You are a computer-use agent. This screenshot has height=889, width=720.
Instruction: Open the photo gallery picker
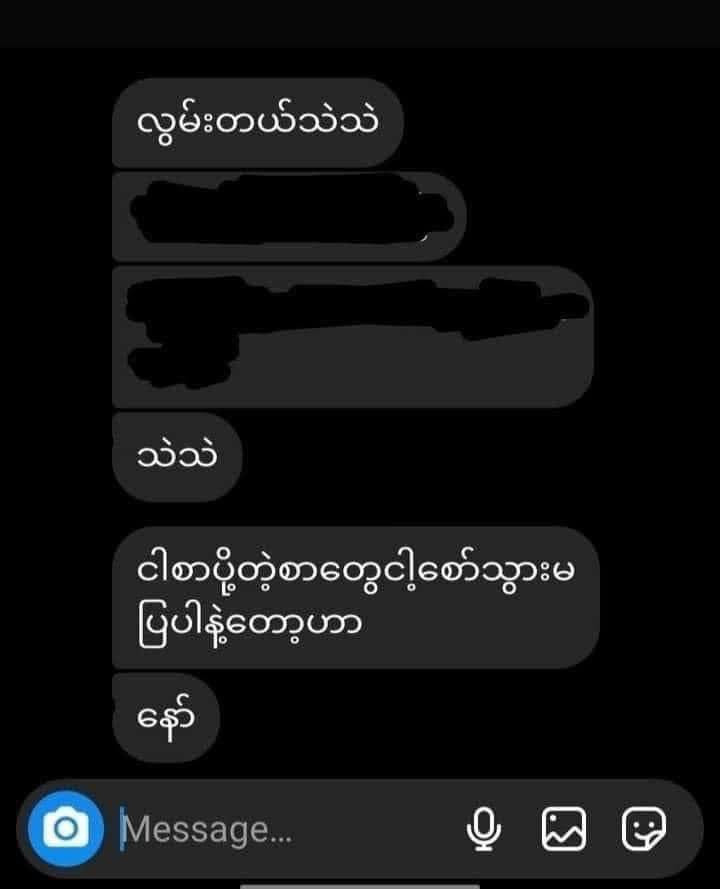click(564, 828)
